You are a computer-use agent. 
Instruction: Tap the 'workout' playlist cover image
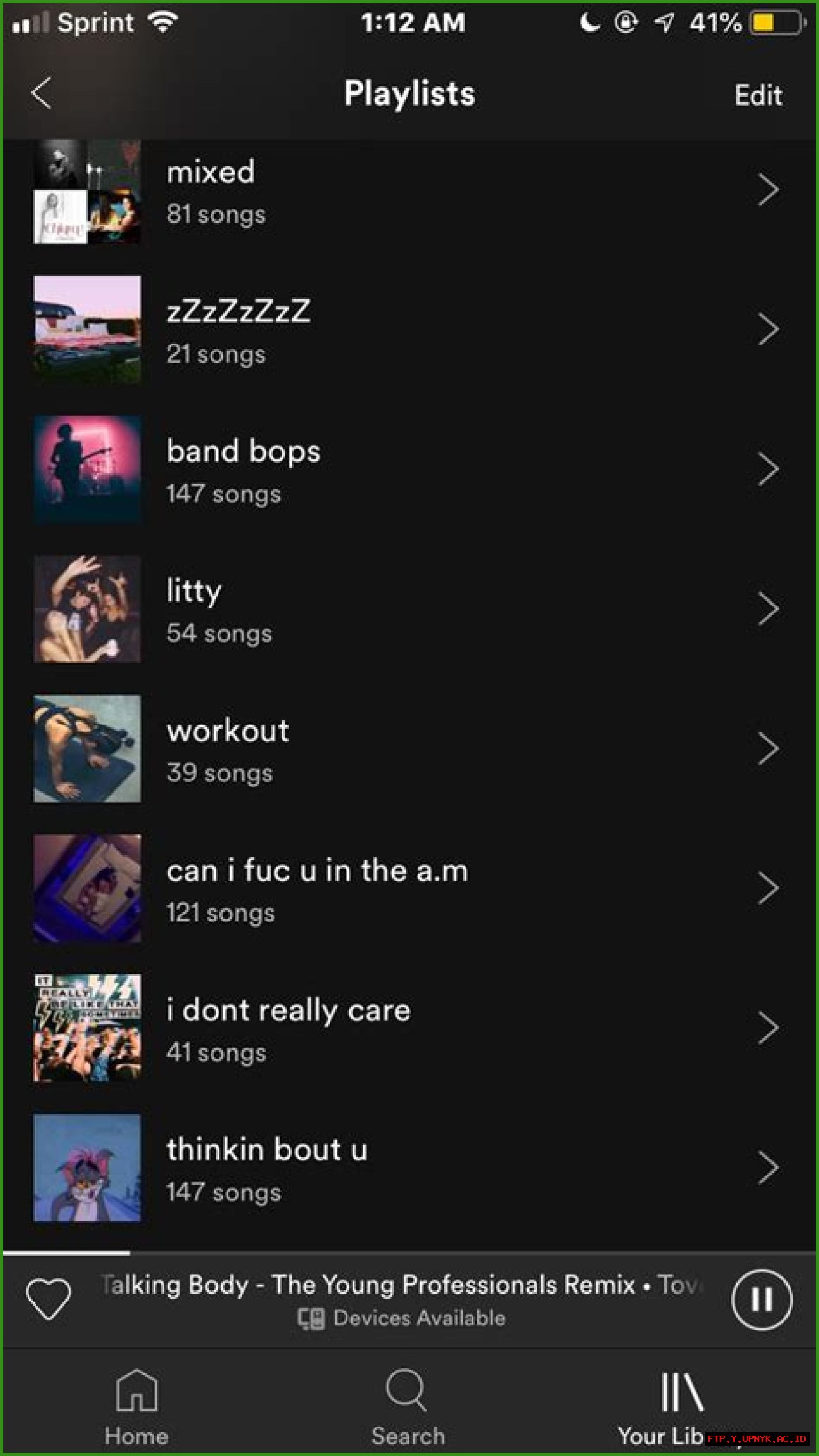click(x=86, y=748)
